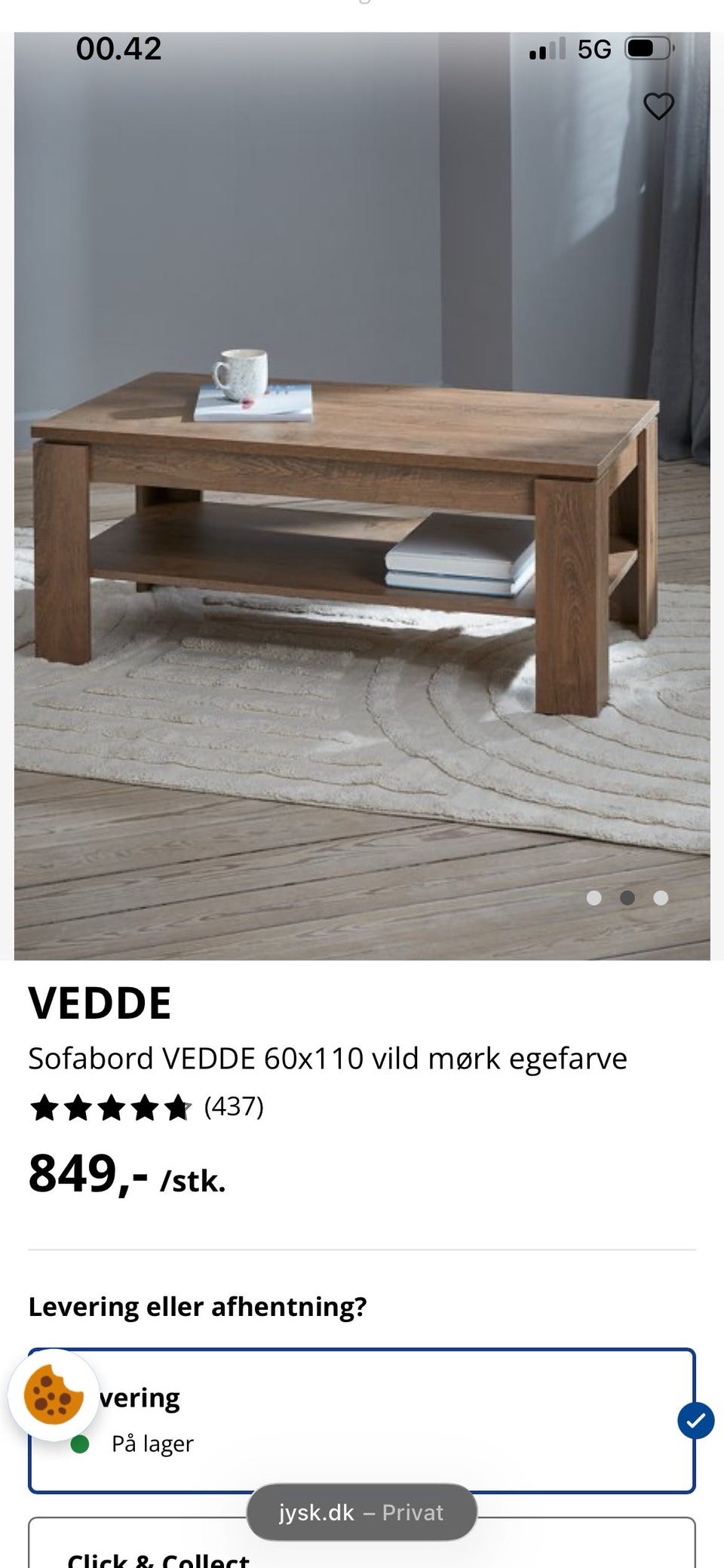
Task: Click the coffee table product photo
Action: coord(362,528)
